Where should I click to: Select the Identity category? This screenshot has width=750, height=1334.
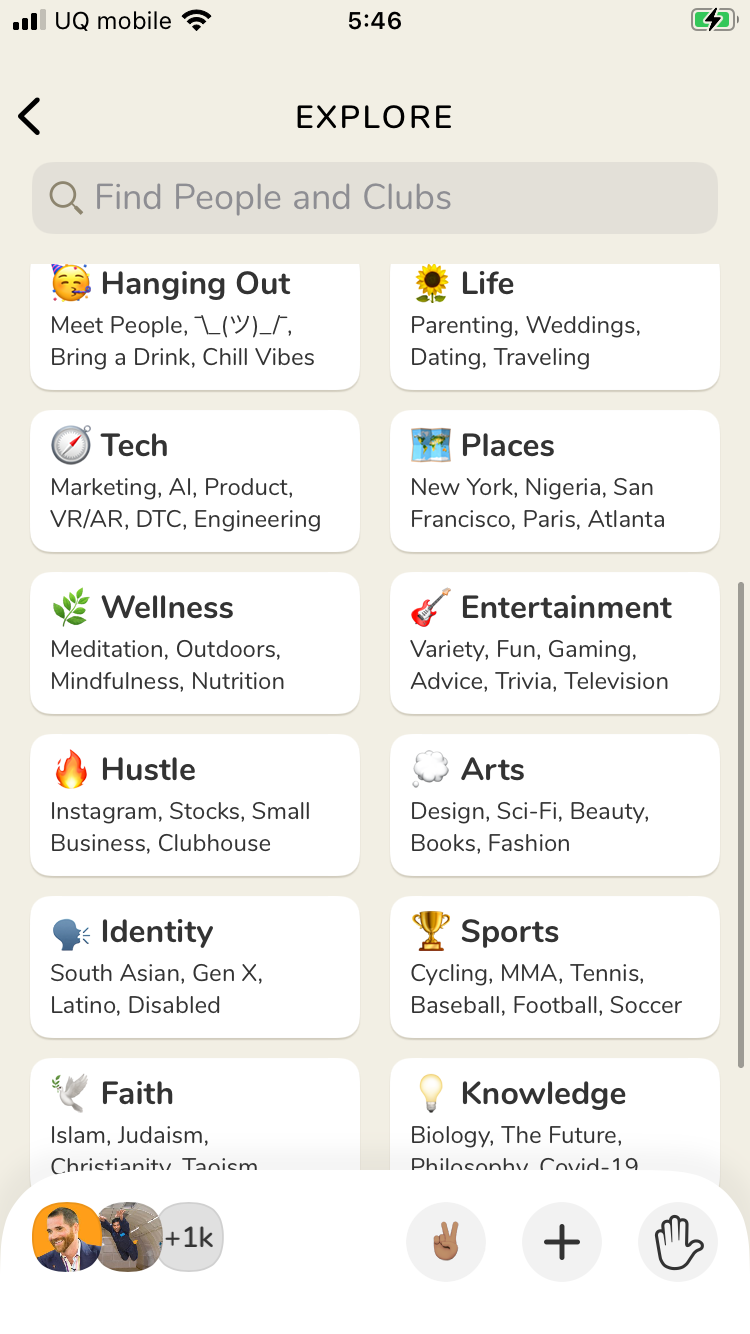point(195,967)
